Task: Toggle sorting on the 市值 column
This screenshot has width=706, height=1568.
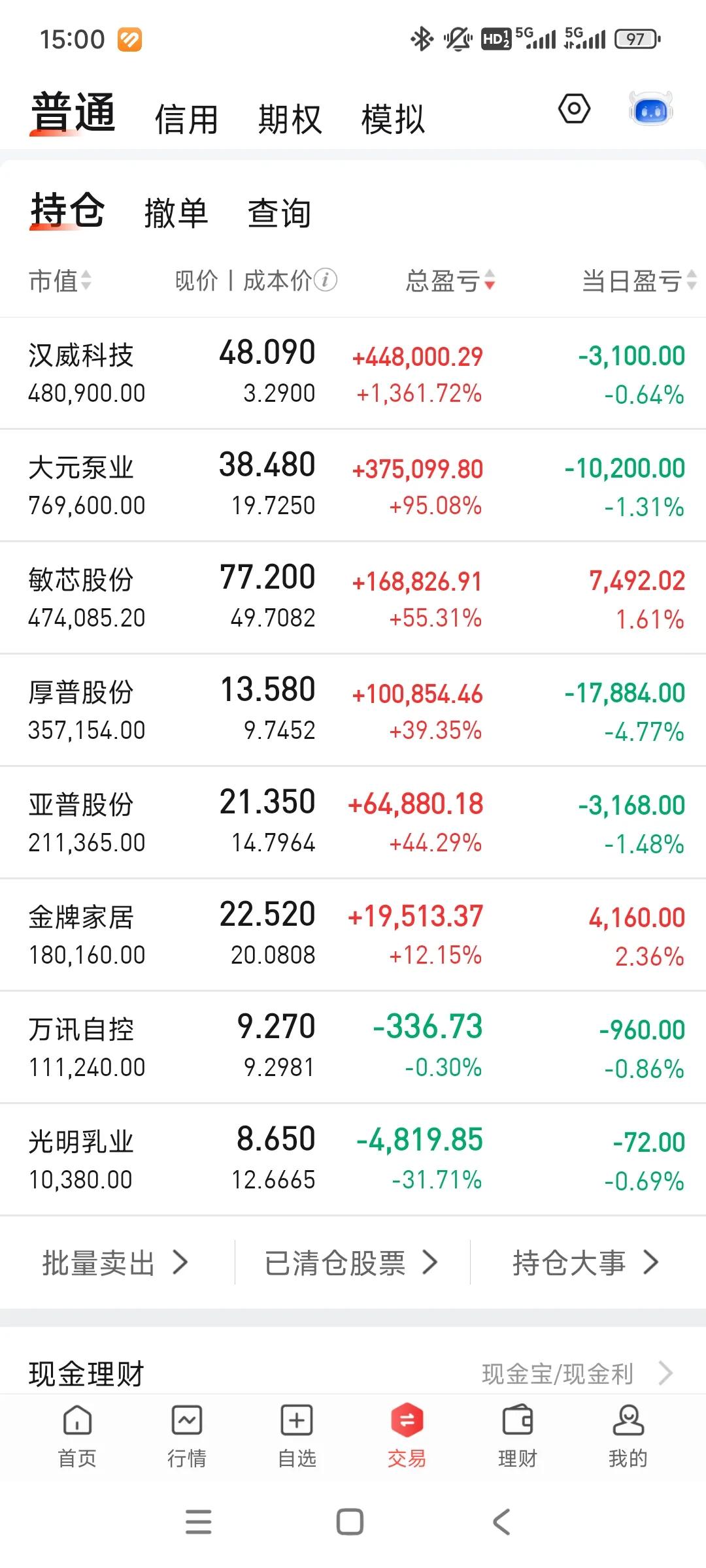Action: point(59,280)
